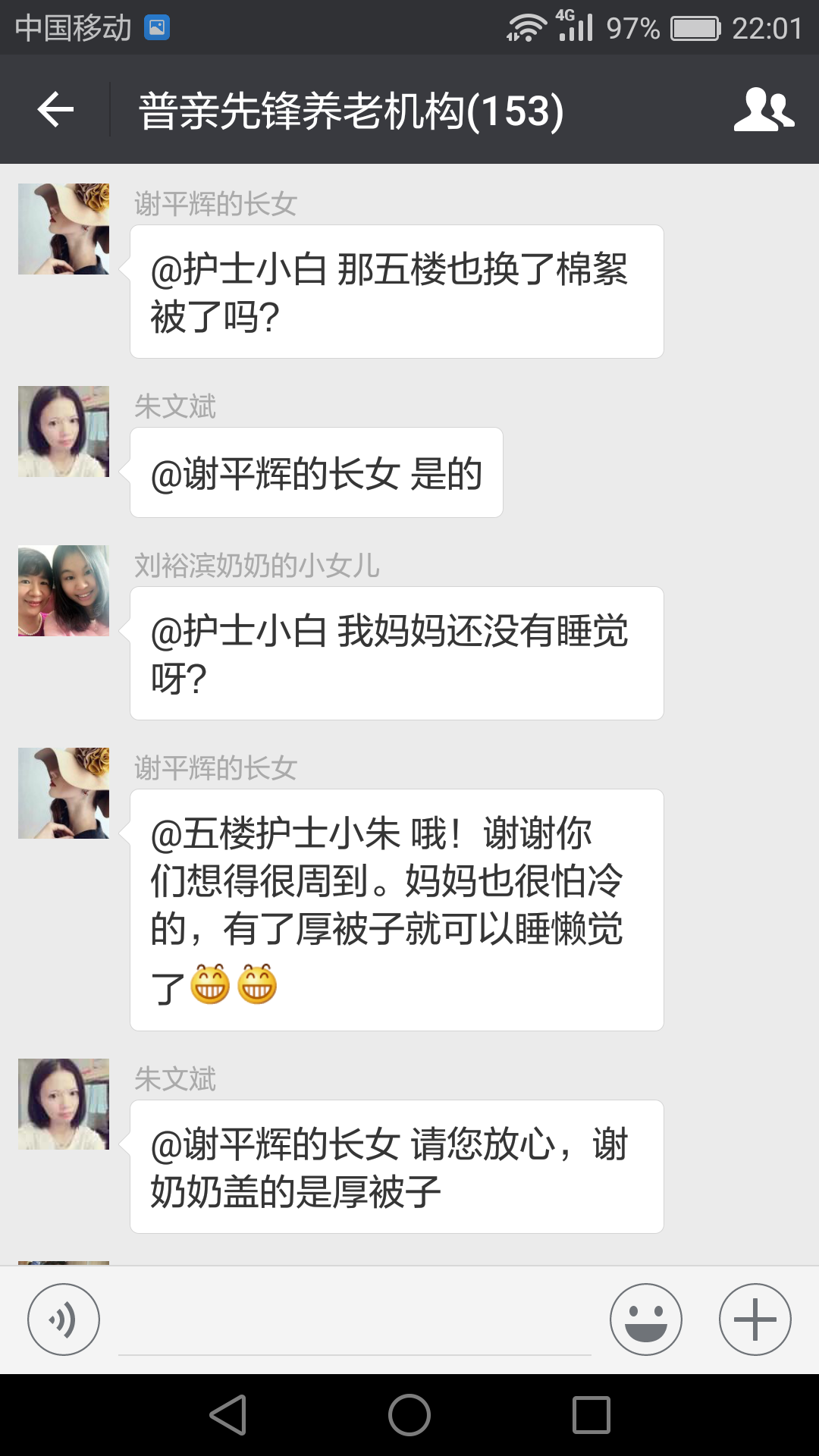The height and width of the screenshot is (1456, 819).
Task: Open the emoji picker
Action: (x=645, y=1319)
